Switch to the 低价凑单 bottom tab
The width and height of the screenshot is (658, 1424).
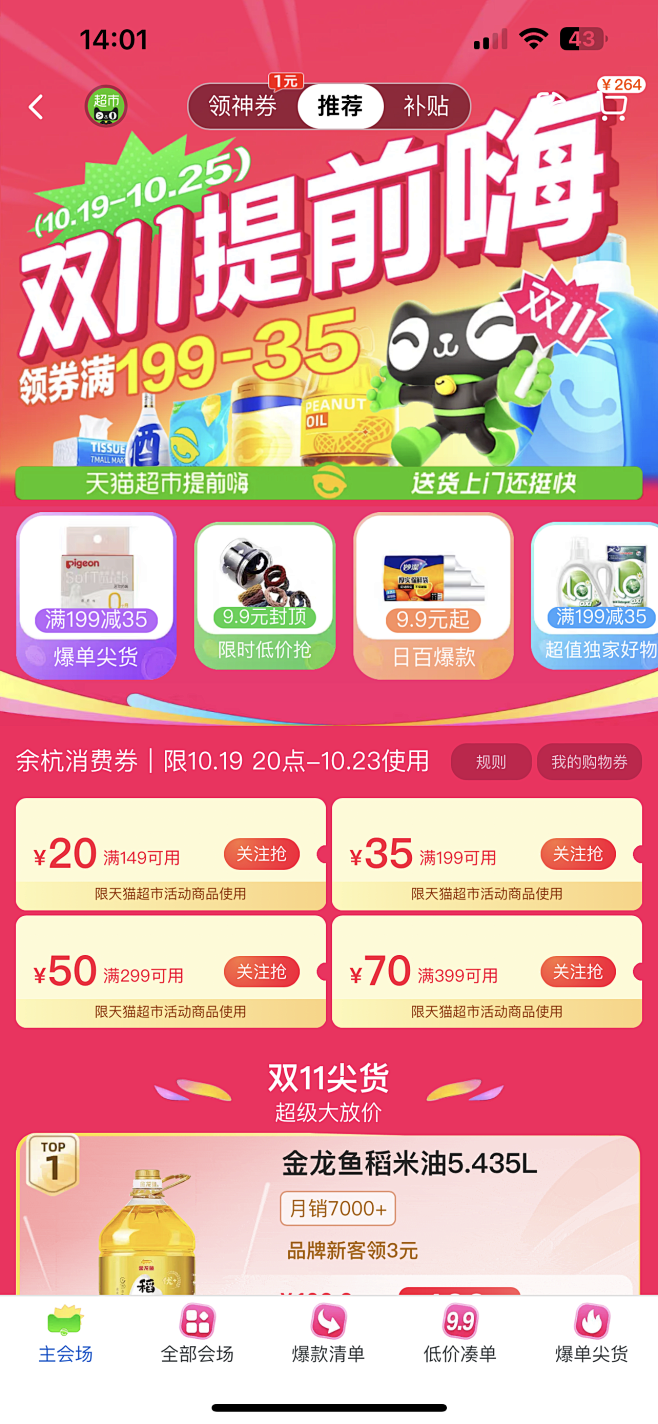(460, 1334)
